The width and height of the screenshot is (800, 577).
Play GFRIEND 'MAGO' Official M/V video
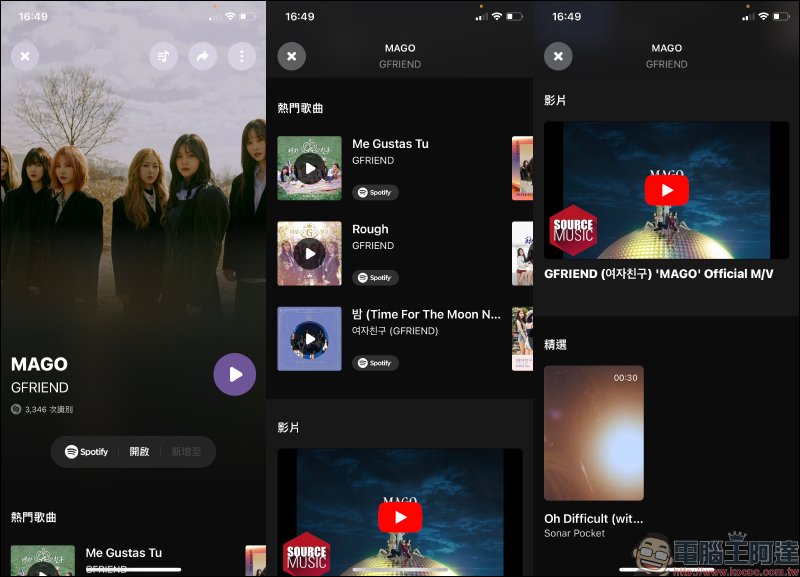coord(666,189)
